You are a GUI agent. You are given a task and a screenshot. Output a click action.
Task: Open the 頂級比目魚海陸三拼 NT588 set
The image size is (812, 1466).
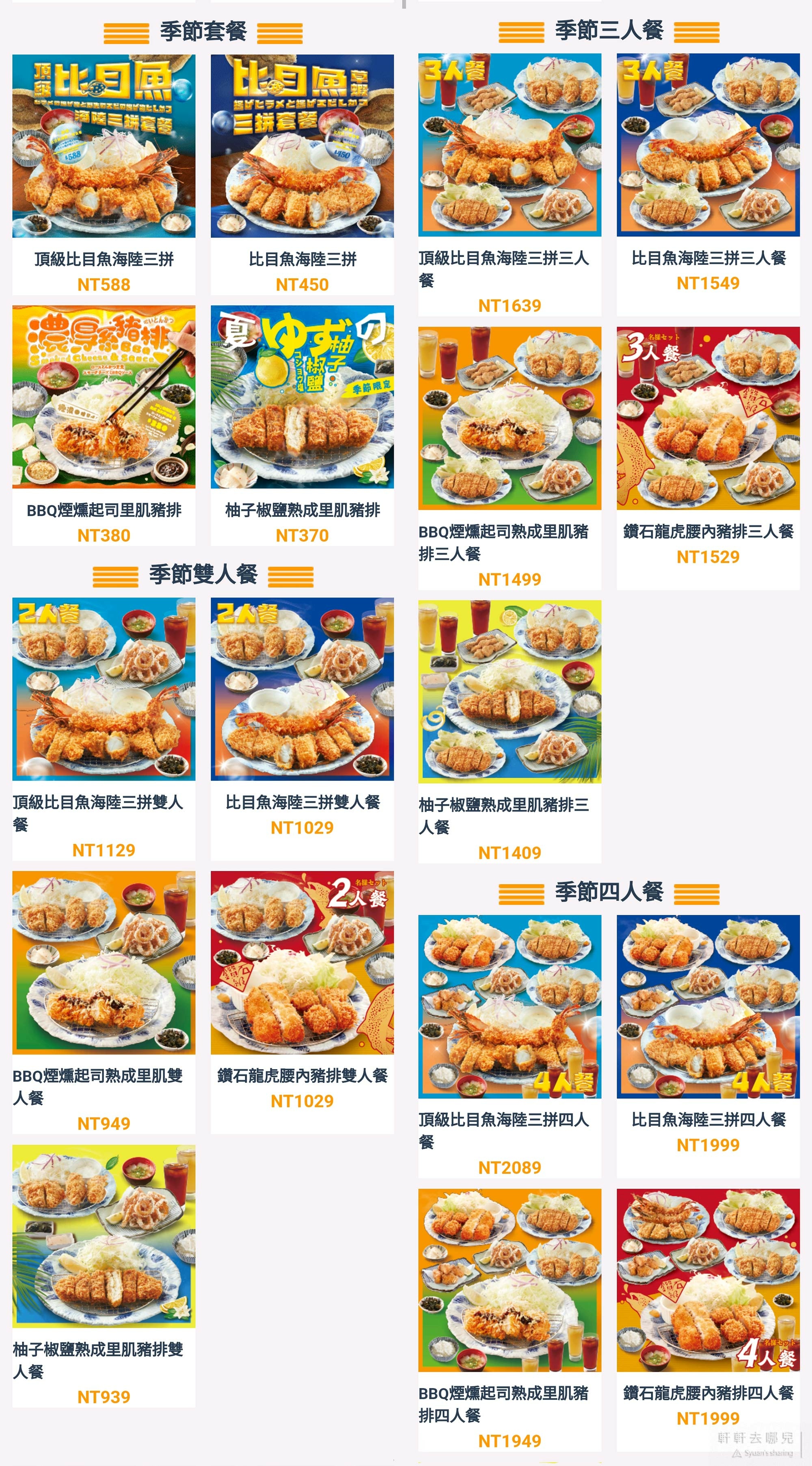pos(104,175)
